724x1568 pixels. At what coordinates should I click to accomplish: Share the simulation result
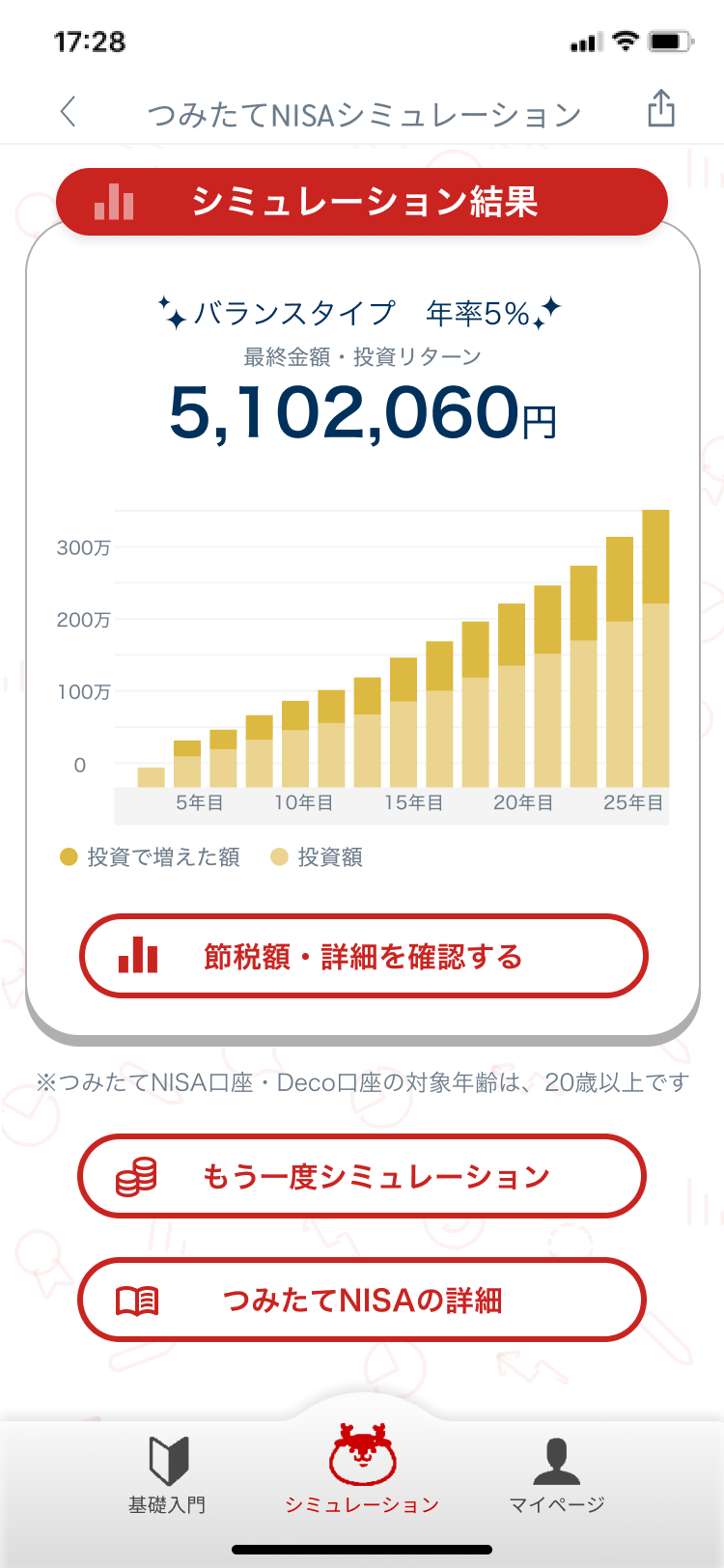[661, 109]
